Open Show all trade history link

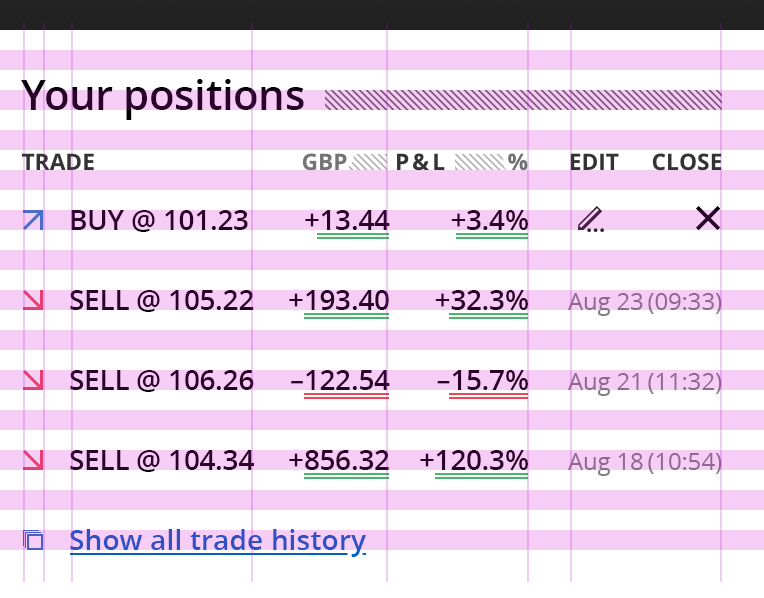pos(217,541)
